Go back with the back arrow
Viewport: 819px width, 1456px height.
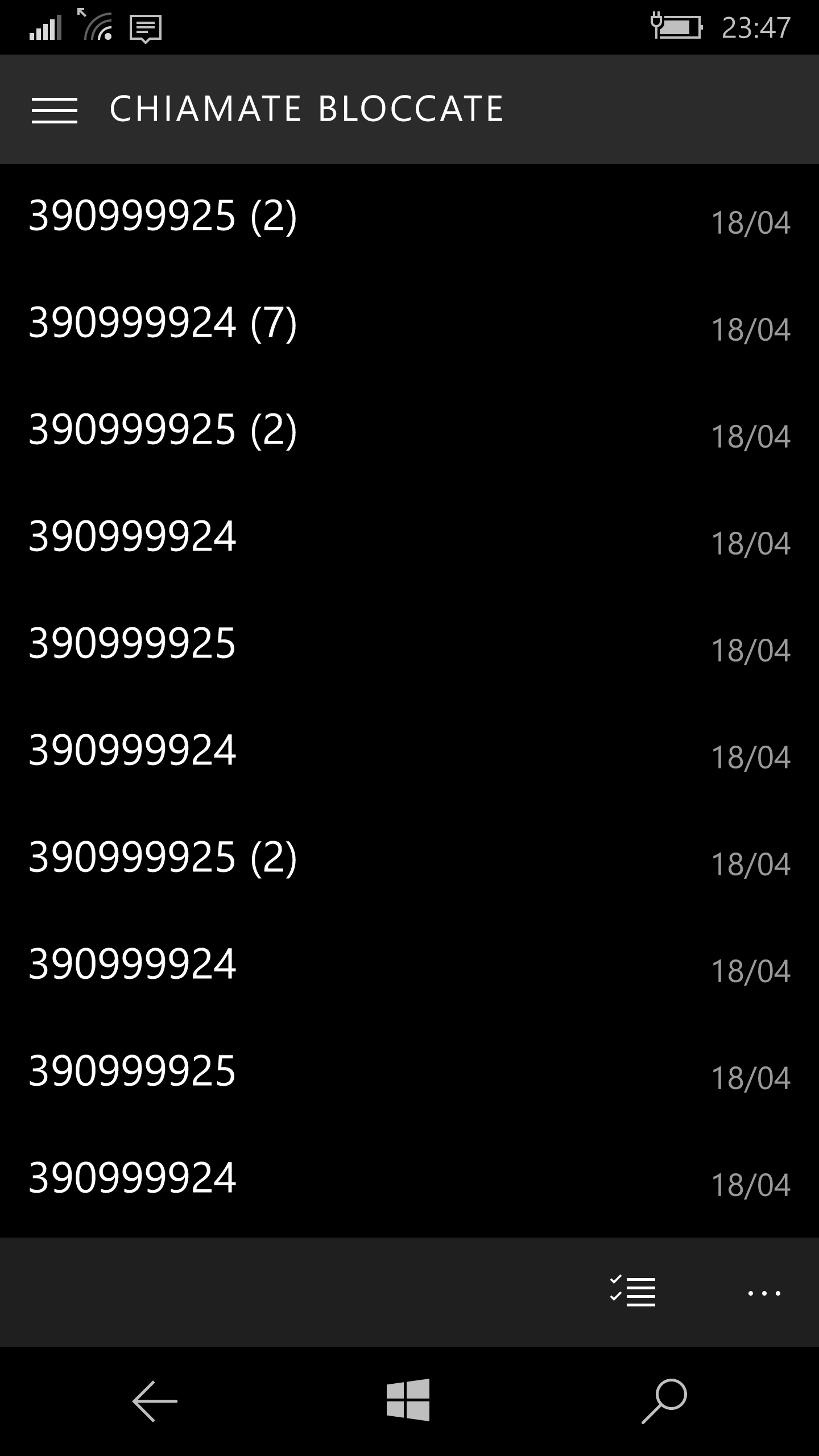tap(155, 1401)
